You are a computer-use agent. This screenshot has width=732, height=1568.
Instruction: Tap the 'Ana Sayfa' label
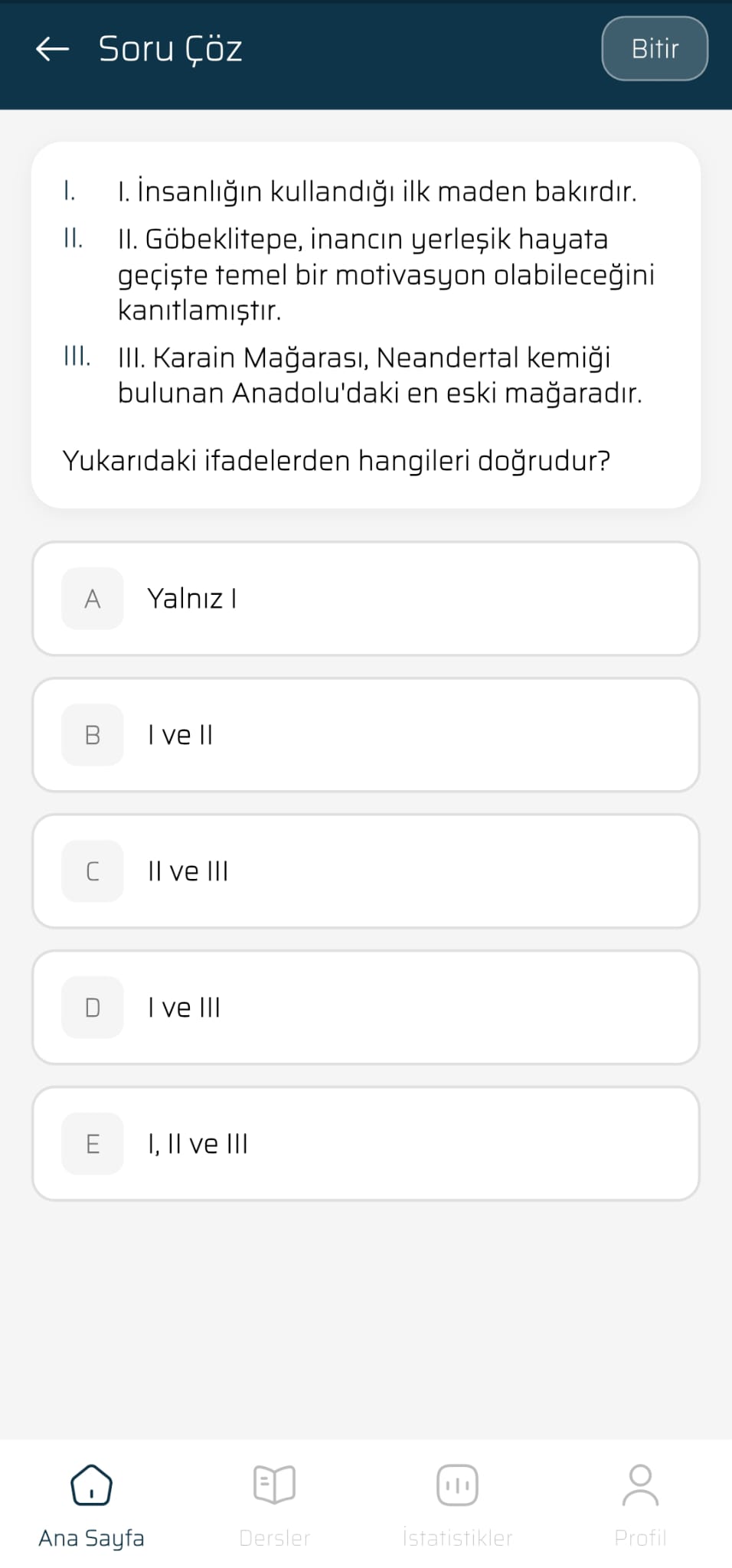pos(90,1538)
